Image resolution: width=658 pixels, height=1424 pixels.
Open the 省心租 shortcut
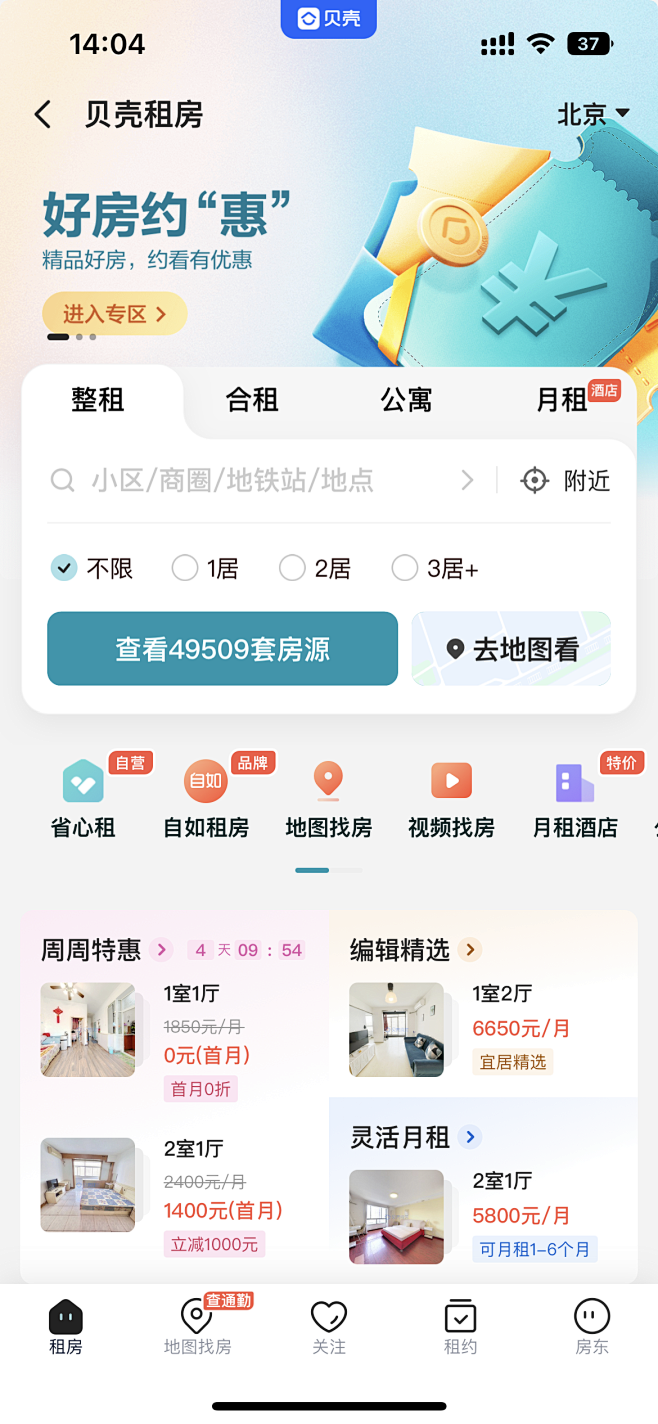tap(83, 799)
